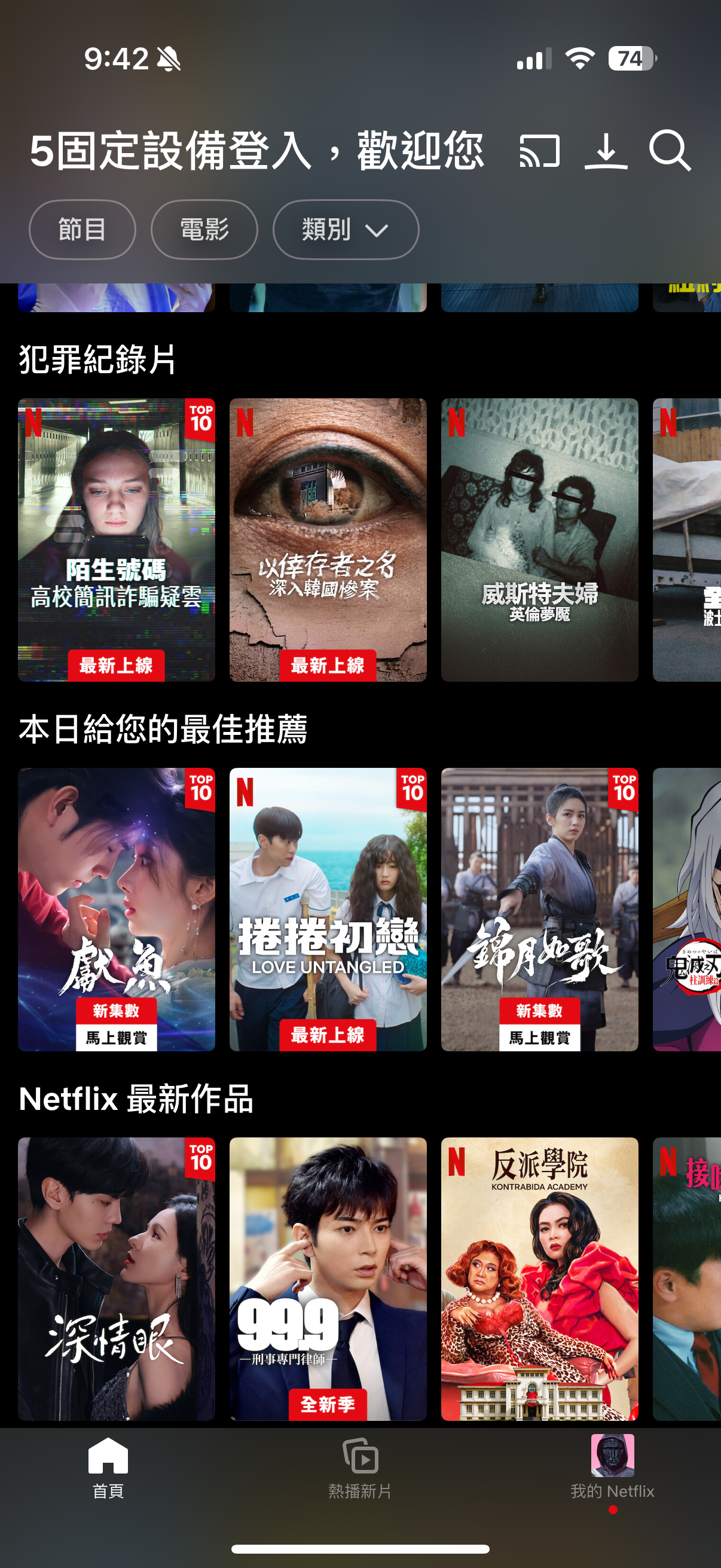Open 以倖存者之名 深入韓國慘案
The image size is (721, 1568).
[x=328, y=539]
